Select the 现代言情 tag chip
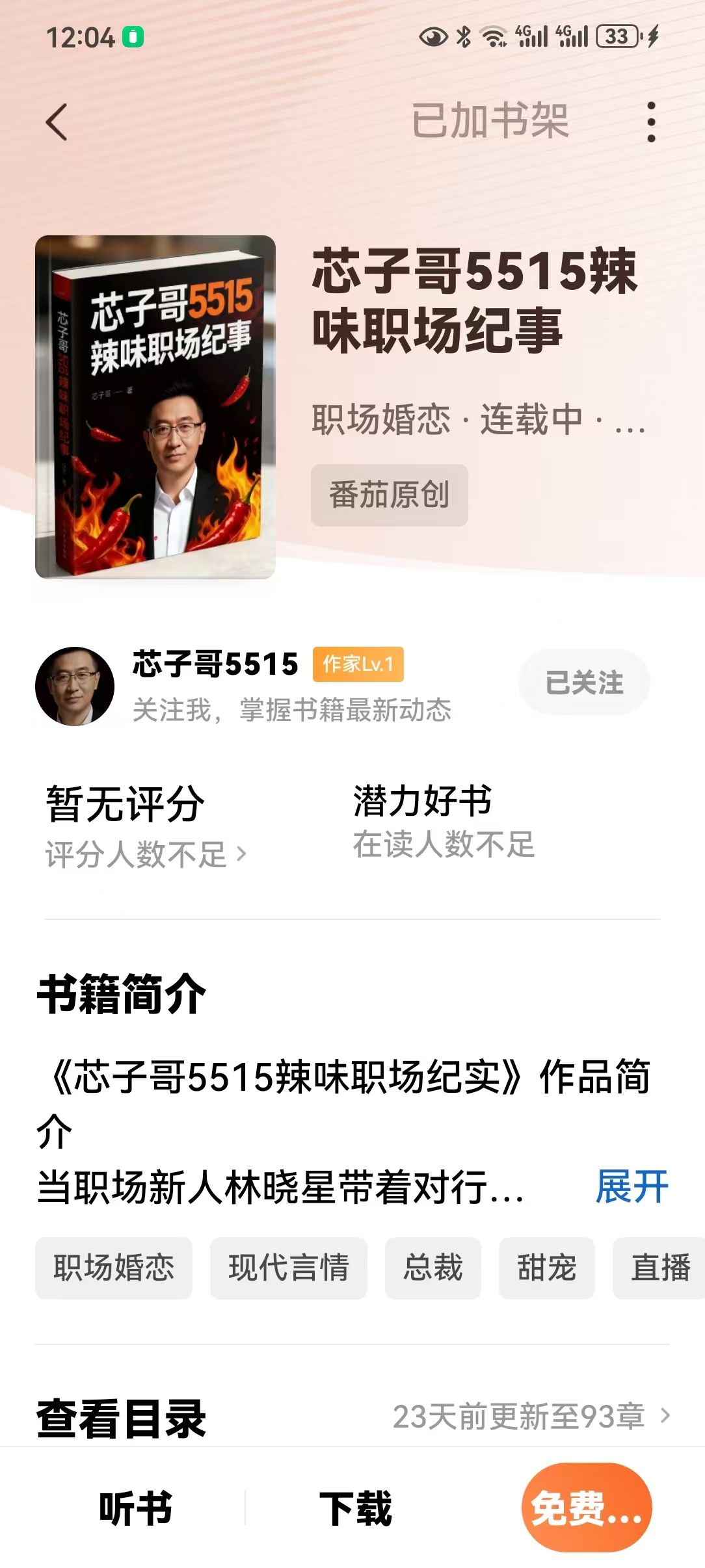Viewport: 705px width, 1568px height. pos(288,1268)
